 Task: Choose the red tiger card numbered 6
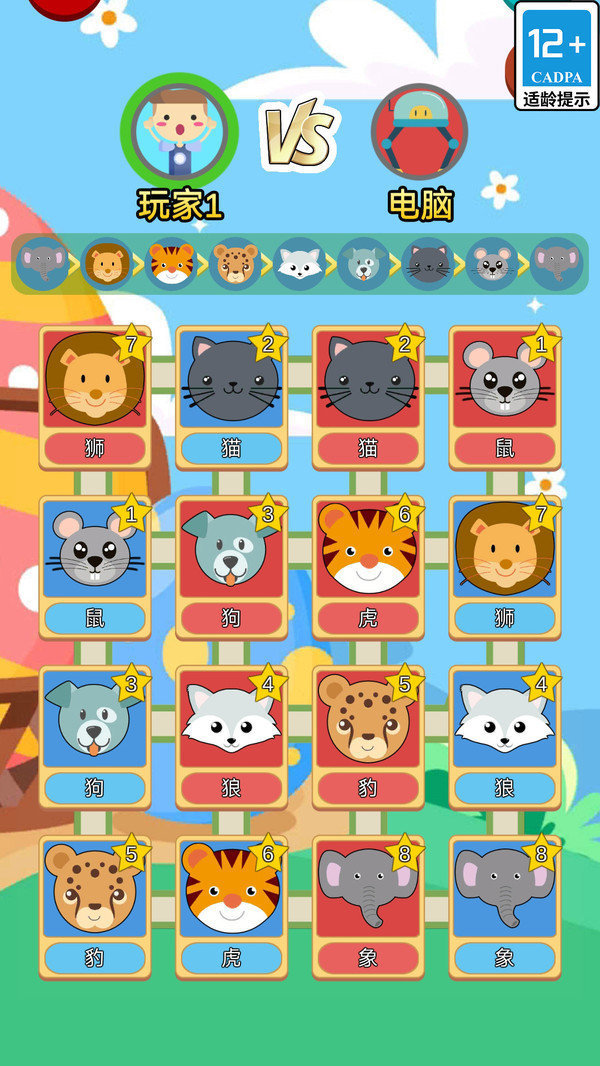coord(367,567)
